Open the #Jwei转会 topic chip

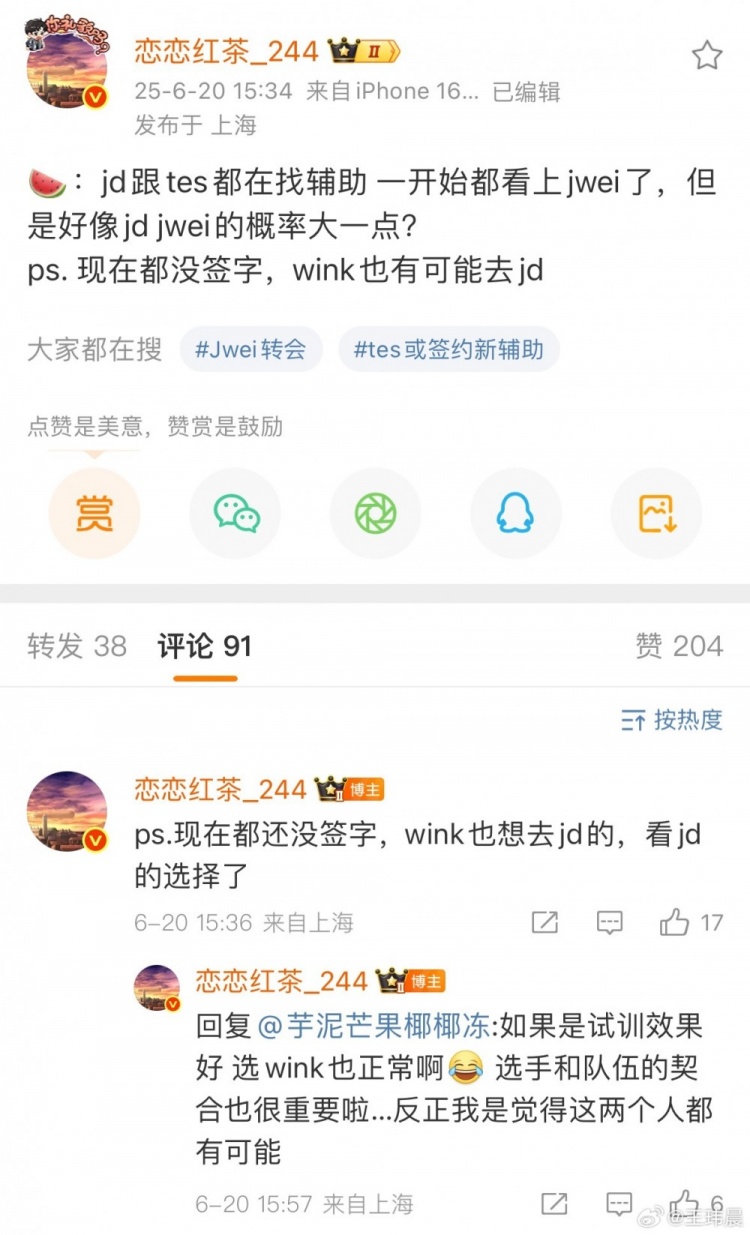(x=251, y=349)
